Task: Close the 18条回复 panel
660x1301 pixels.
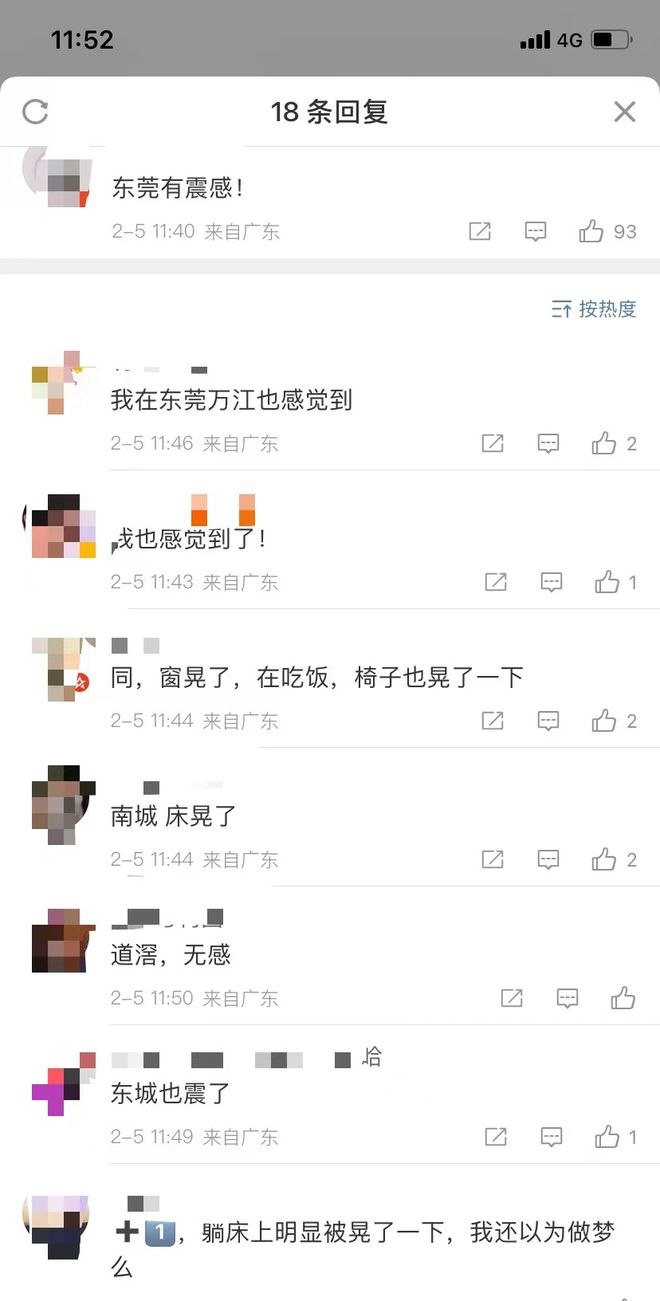Action: pyautogui.click(x=625, y=111)
